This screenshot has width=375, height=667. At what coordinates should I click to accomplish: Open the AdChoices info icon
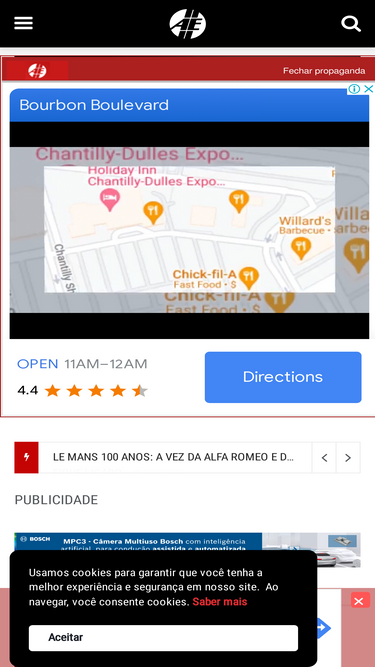(354, 89)
